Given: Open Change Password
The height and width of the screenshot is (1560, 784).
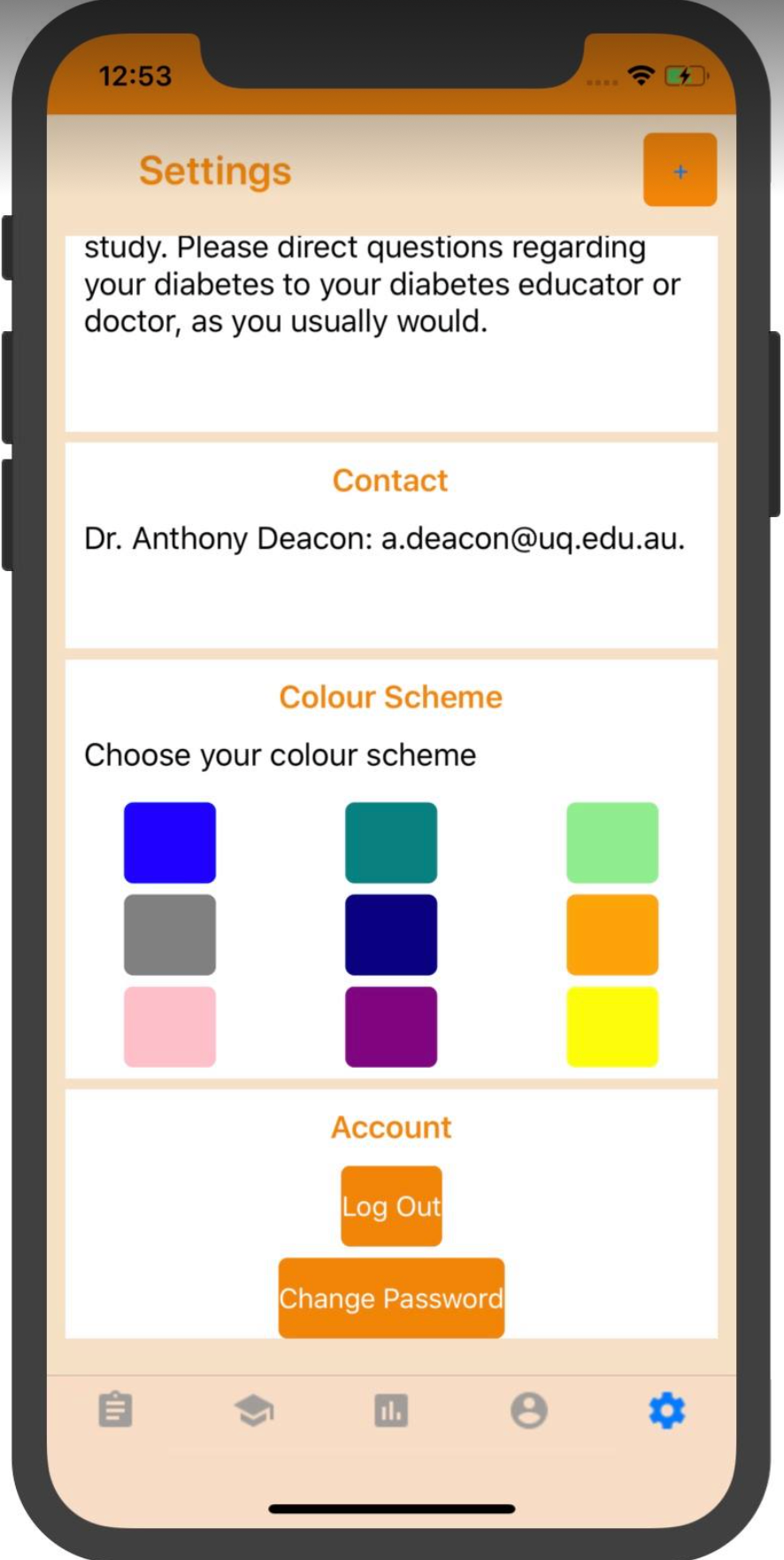Looking at the screenshot, I should click(x=391, y=1298).
